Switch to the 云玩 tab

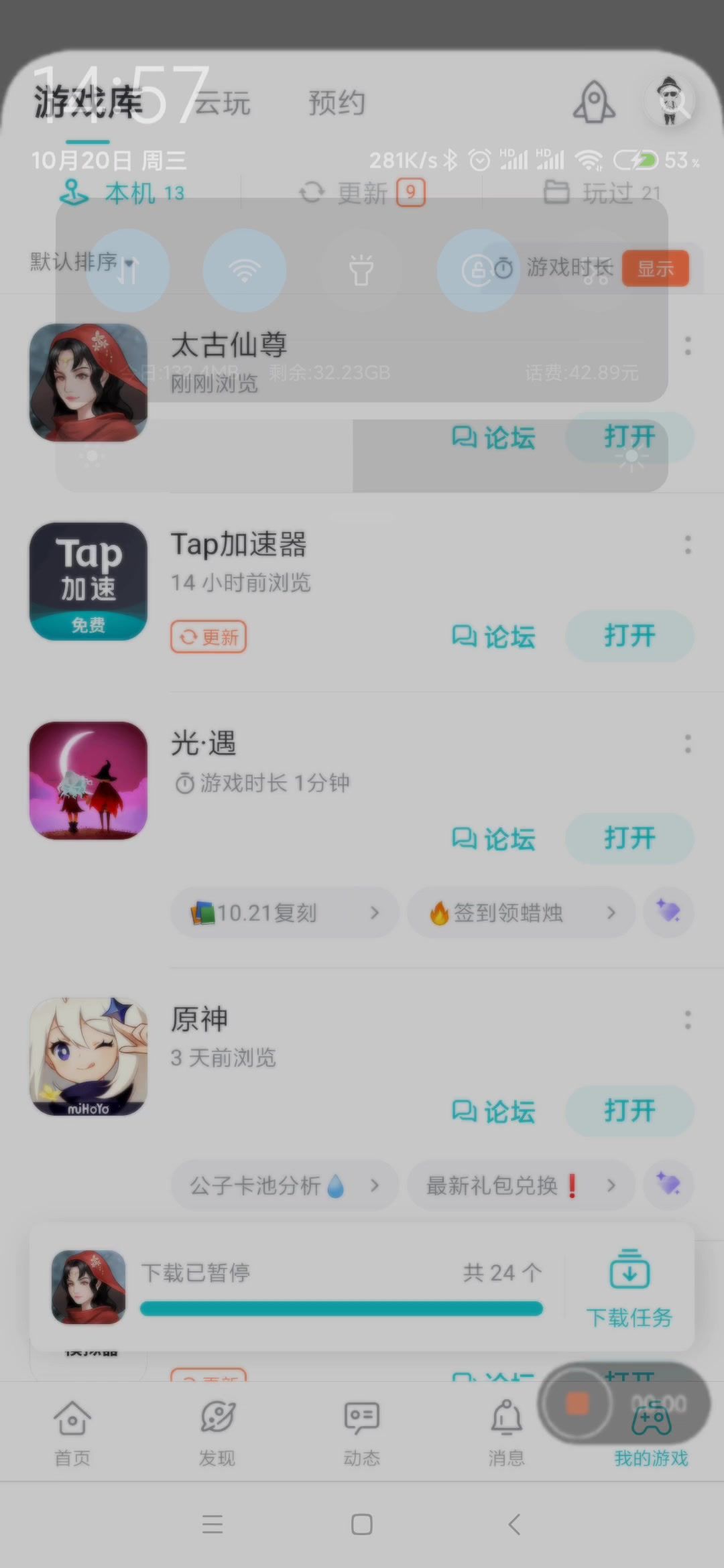tap(222, 103)
